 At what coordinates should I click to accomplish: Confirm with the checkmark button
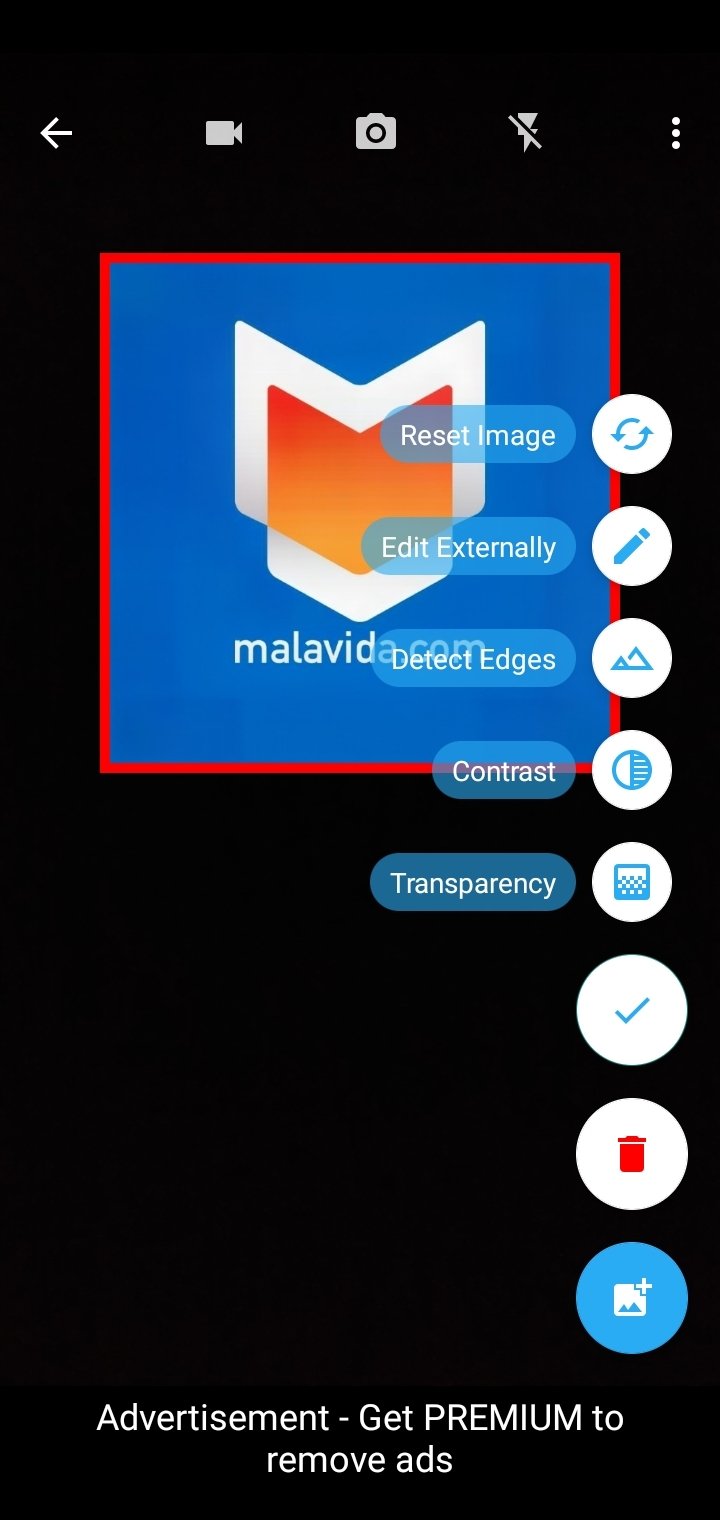pyautogui.click(x=632, y=1010)
